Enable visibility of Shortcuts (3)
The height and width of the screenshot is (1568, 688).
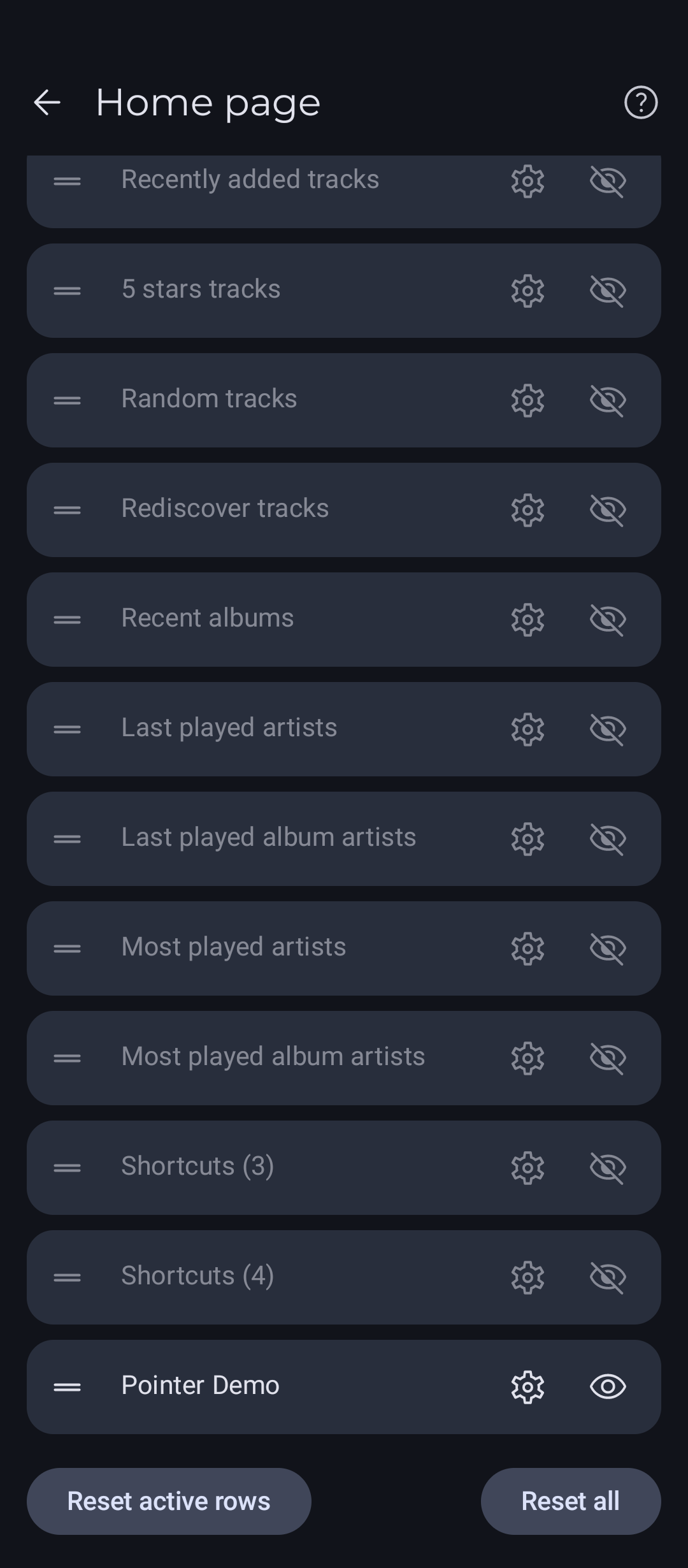tap(608, 1168)
